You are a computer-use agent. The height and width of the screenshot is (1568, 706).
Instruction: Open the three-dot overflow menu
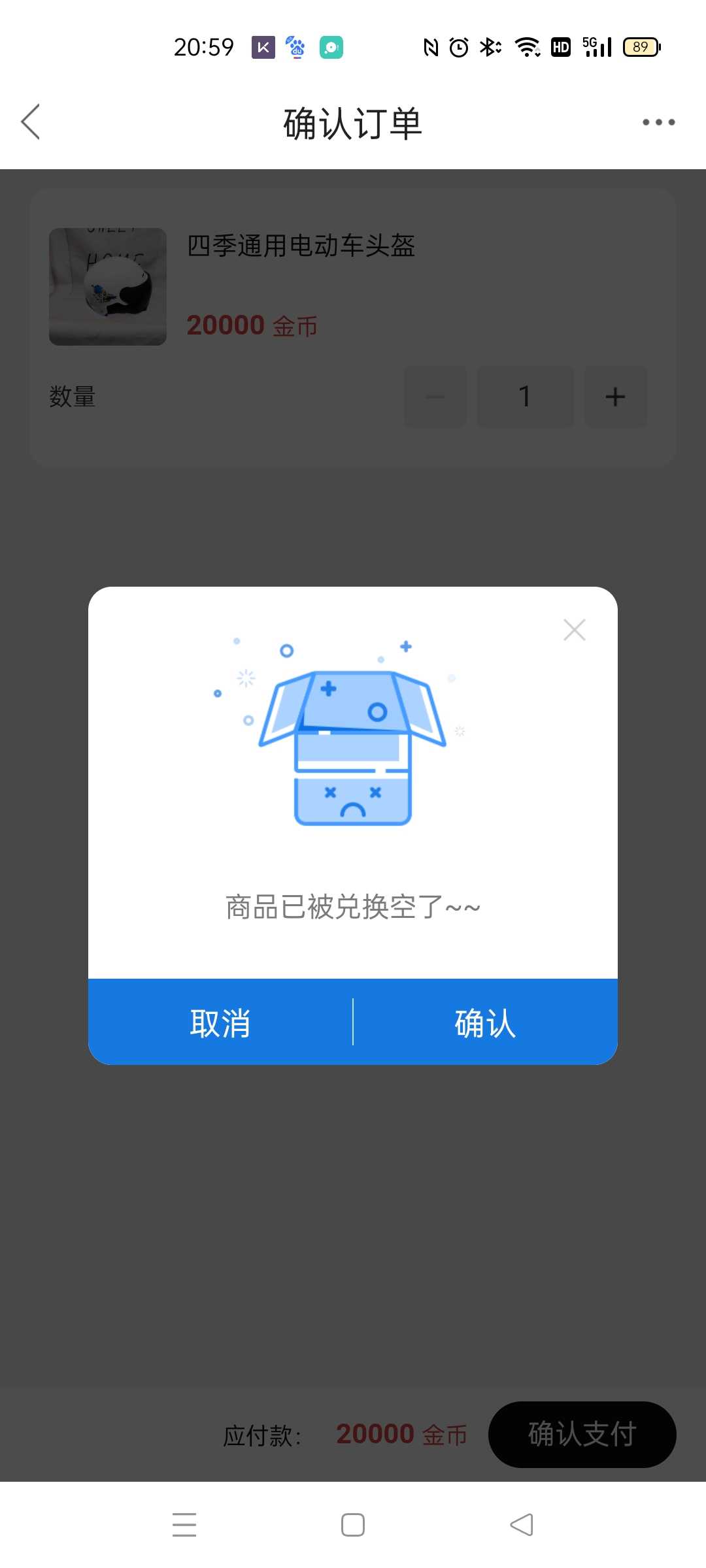click(658, 122)
